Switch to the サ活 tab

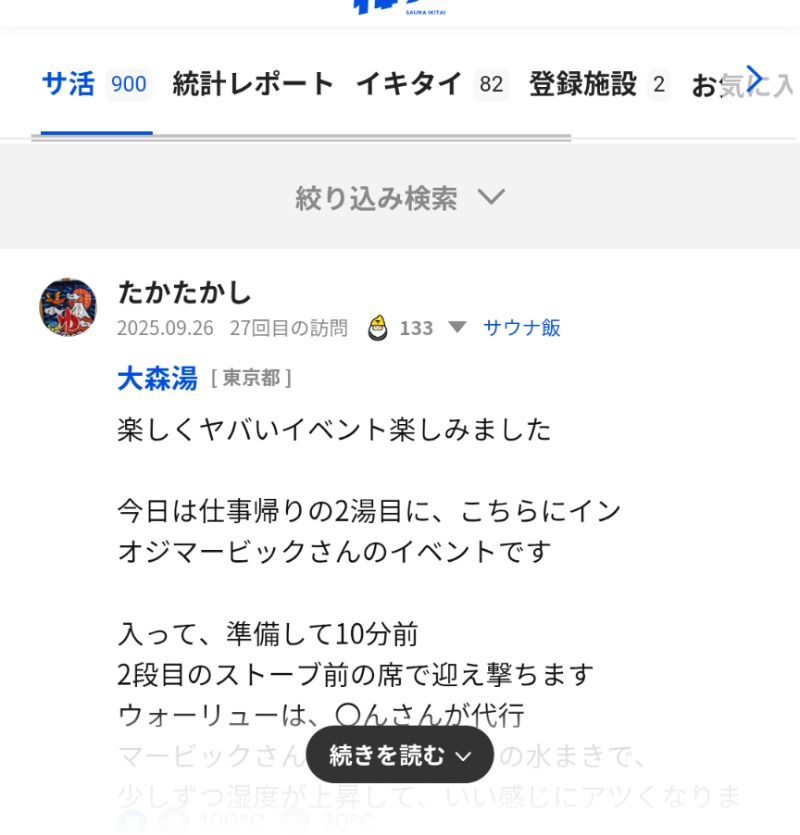(x=70, y=85)
